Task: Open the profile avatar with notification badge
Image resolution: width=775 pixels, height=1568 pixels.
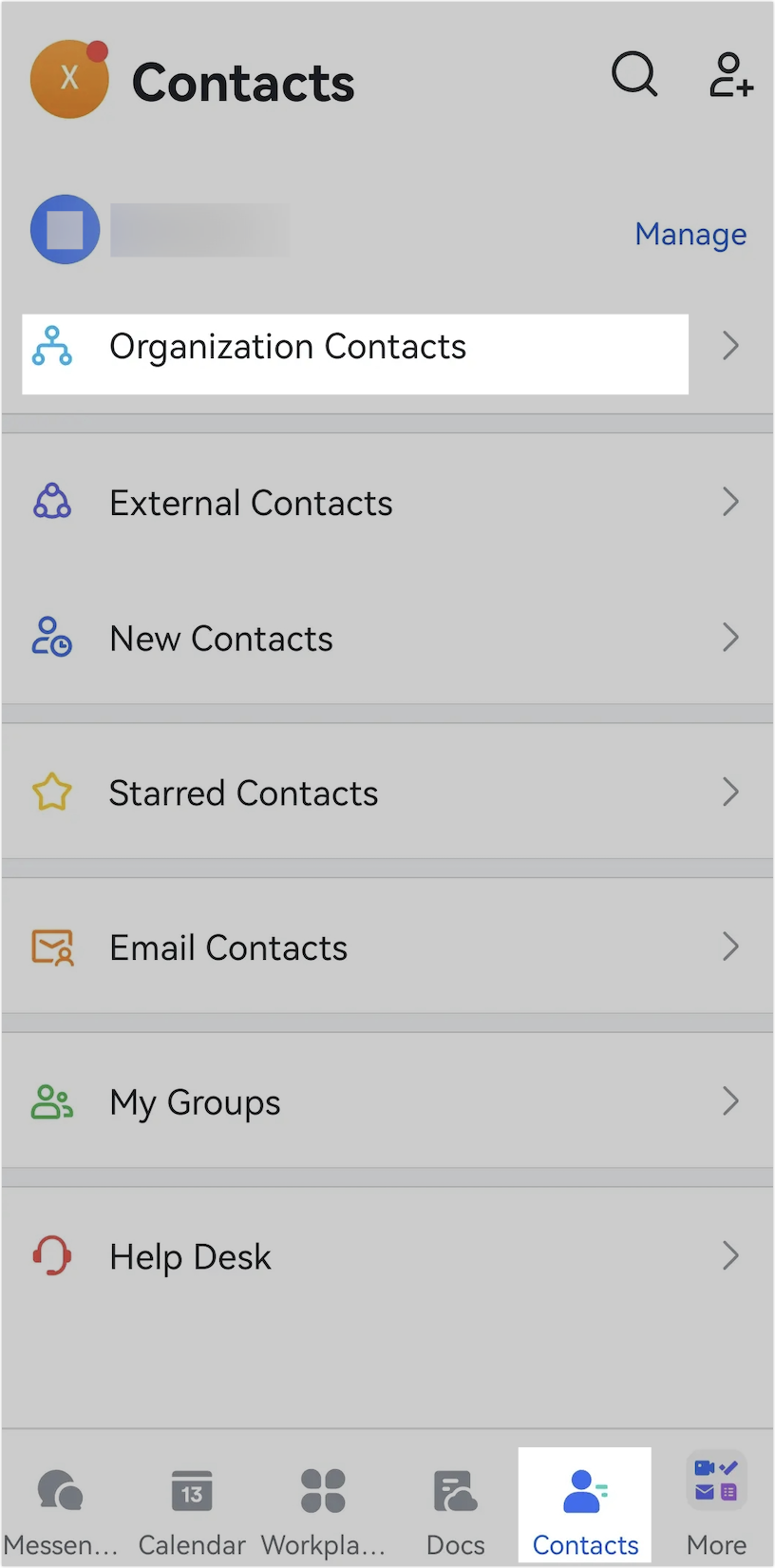Action: tap(69, 78)
